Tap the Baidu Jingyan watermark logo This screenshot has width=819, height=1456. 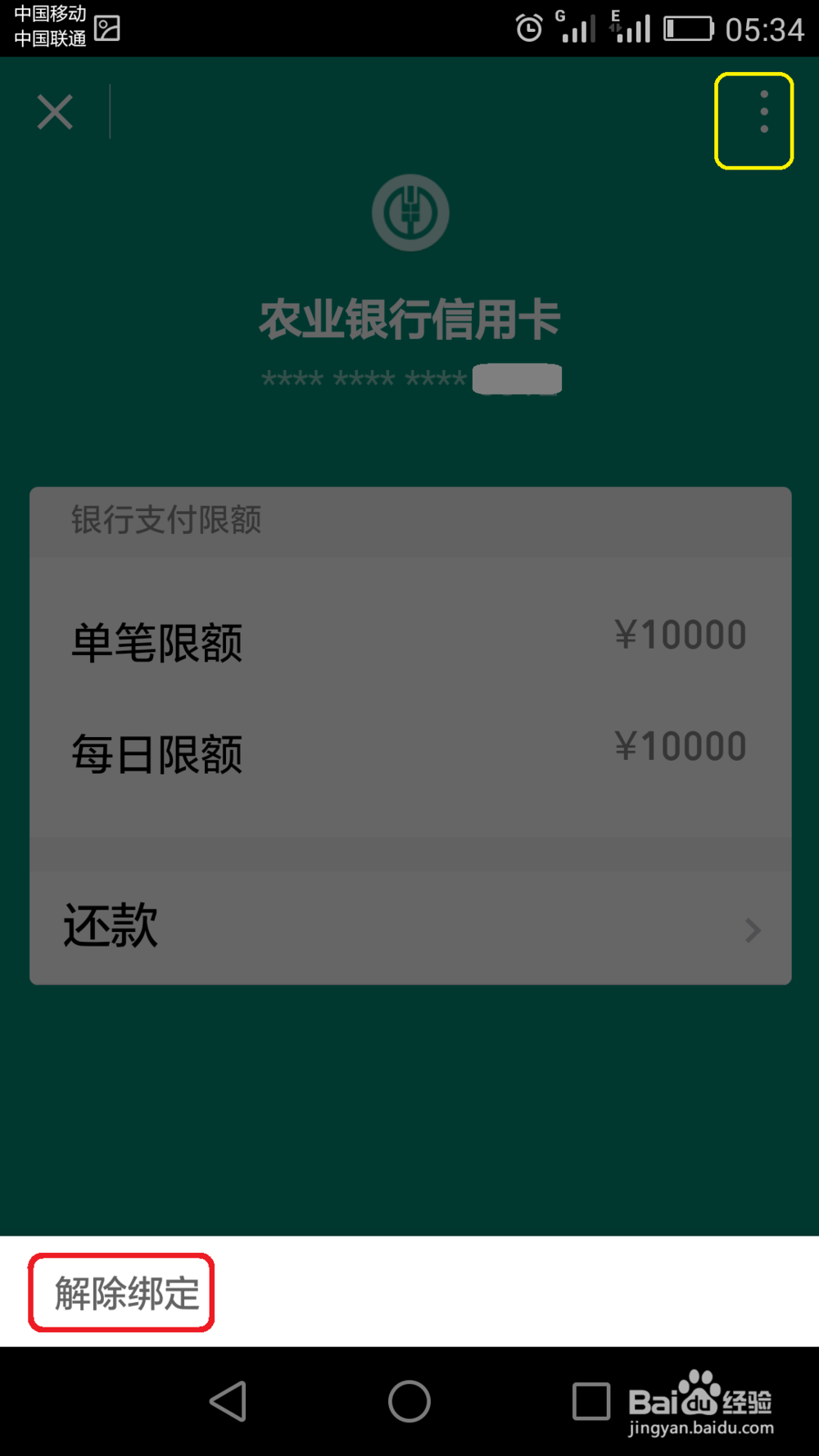tap(701, 1399)
